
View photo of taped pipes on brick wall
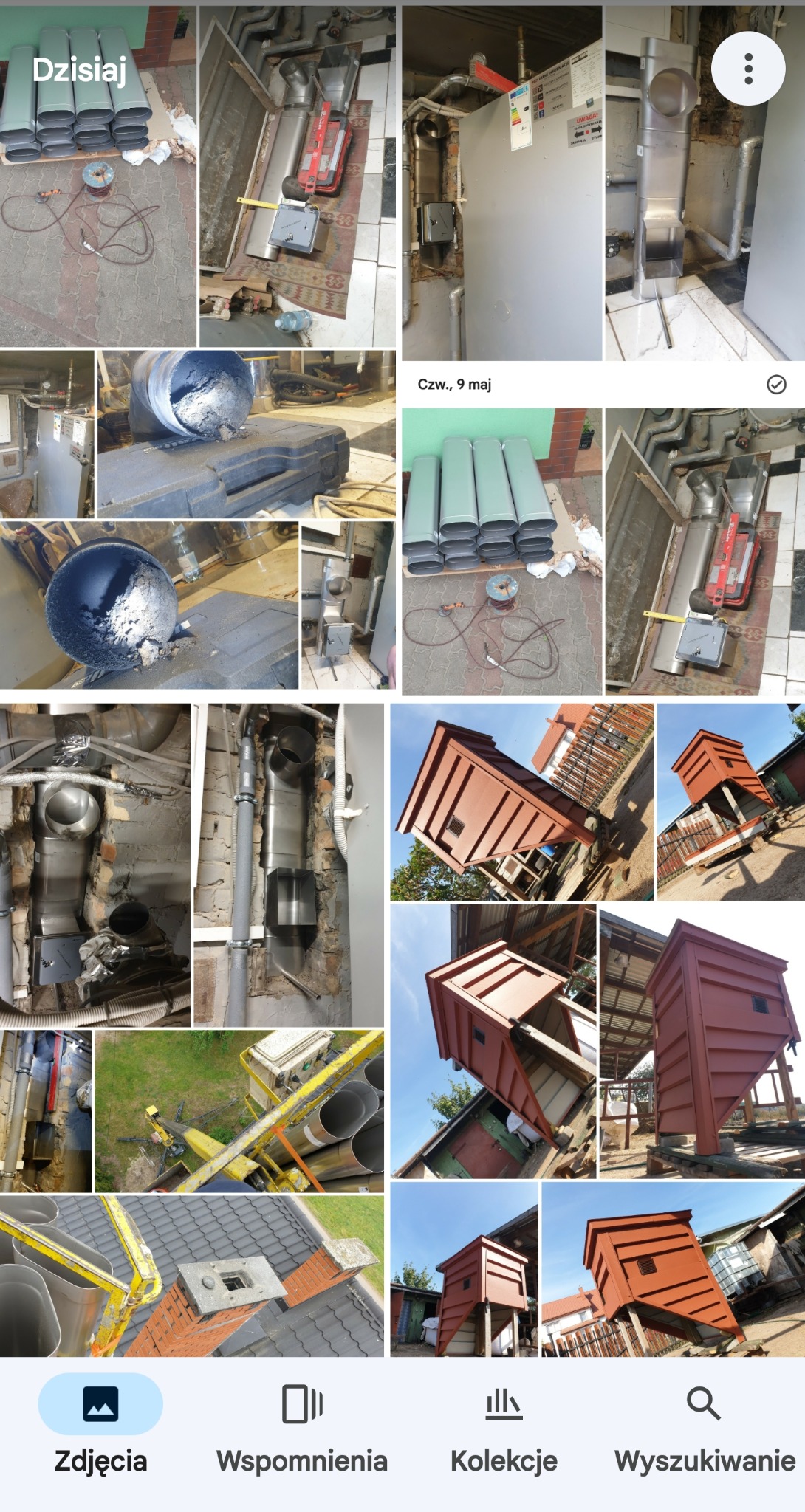(95, 865)
